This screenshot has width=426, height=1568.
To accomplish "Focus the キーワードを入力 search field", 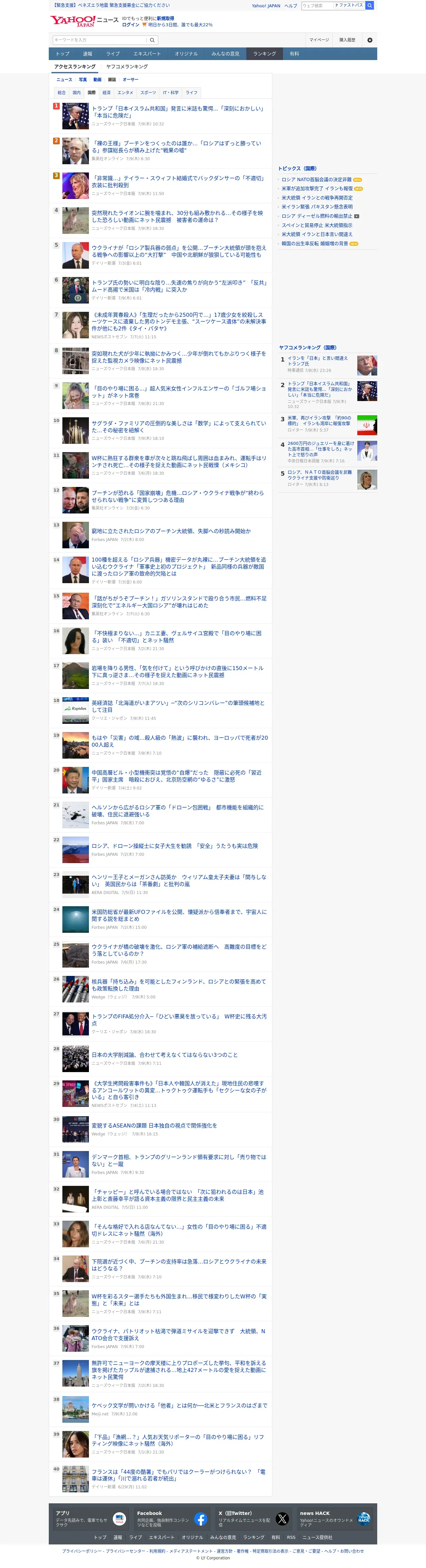I will pyautogui.click(x=100, y=40).
